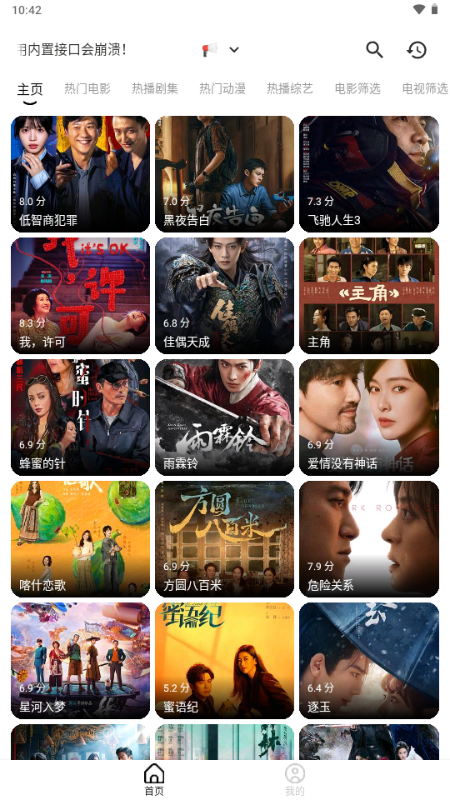Go to the 热播综艺 tab

point(289,88)
